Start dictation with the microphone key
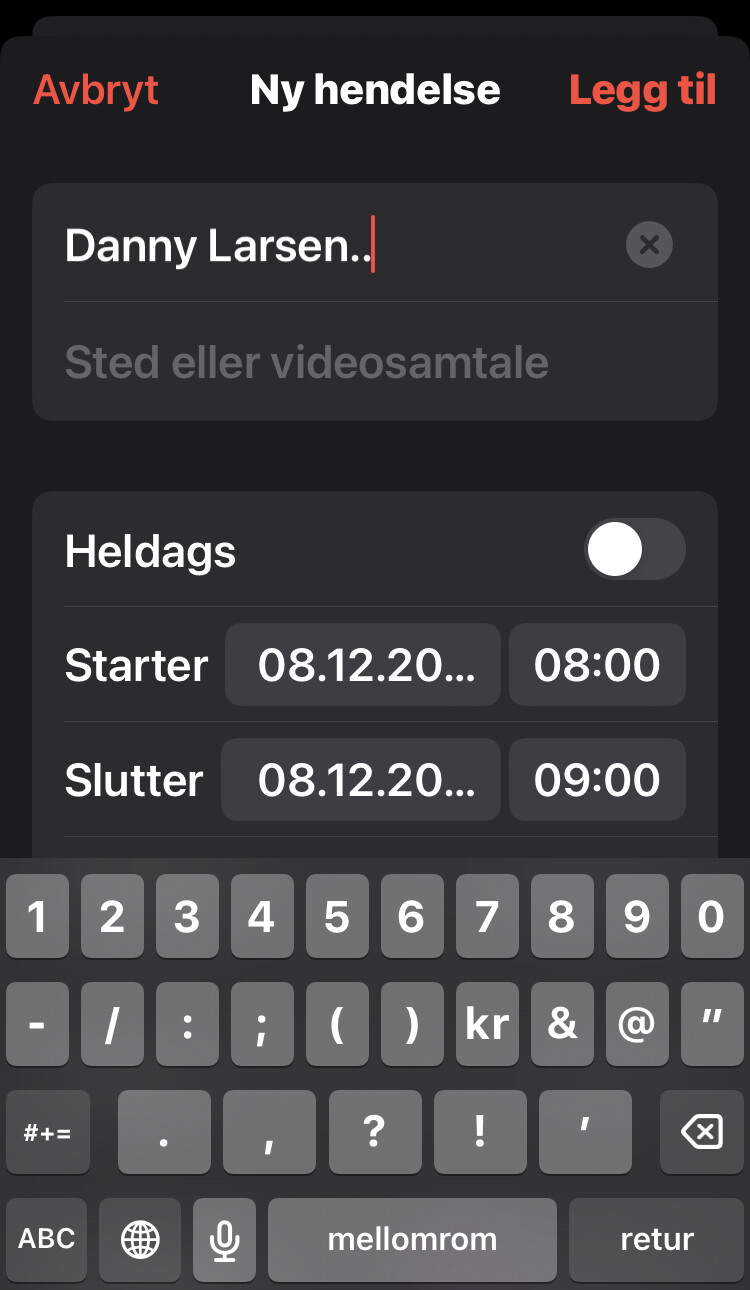The width and height of the screenshot is (750, 1290). tap(225, 1240)
